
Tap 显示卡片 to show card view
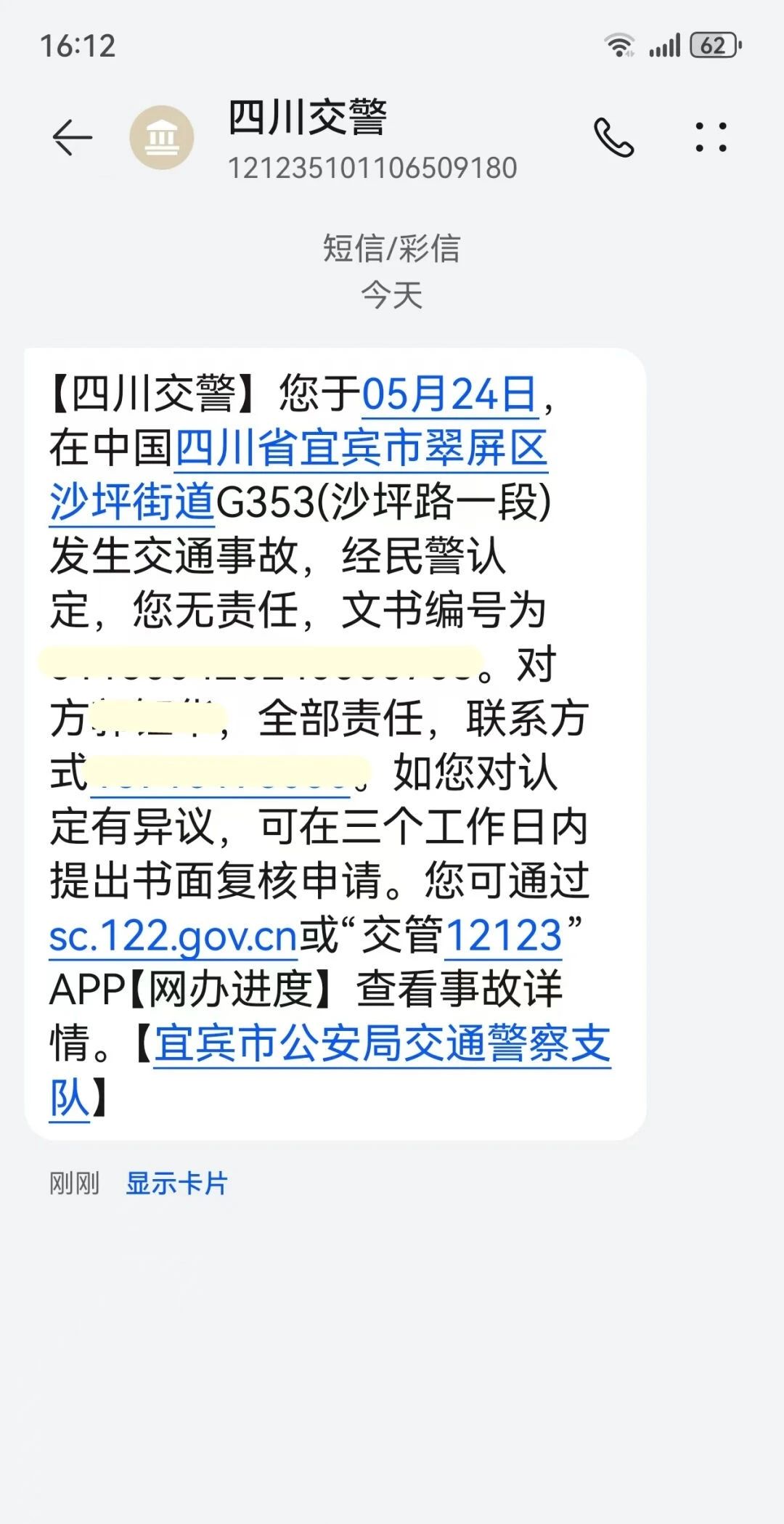[176, 1183]
